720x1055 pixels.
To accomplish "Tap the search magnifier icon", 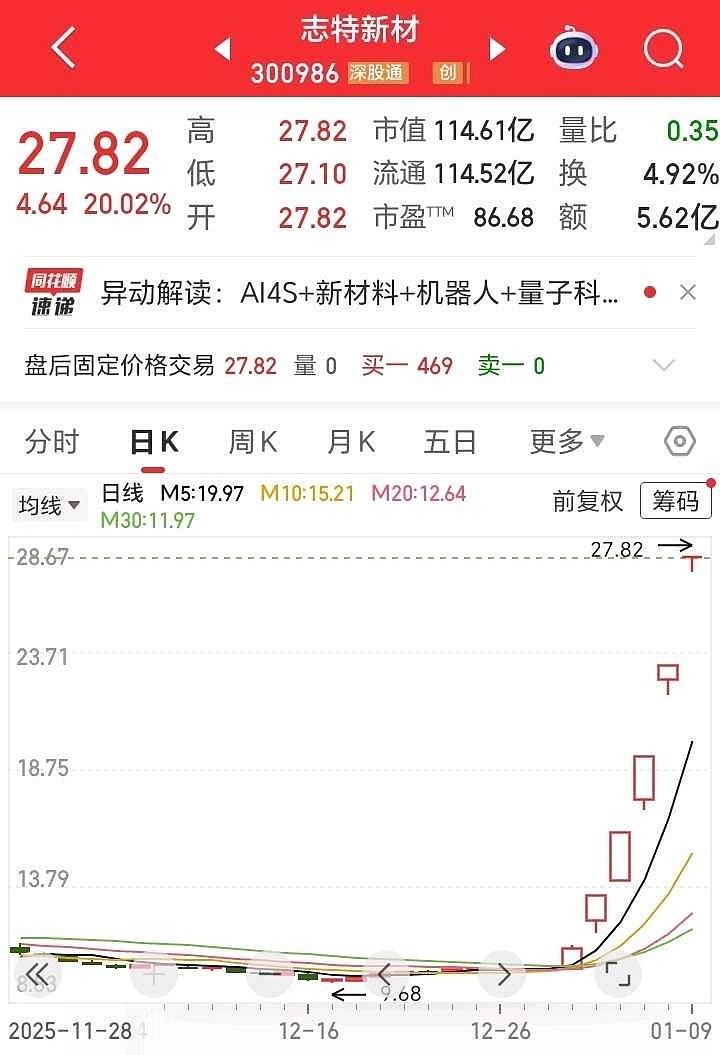I will click(662, 48).
